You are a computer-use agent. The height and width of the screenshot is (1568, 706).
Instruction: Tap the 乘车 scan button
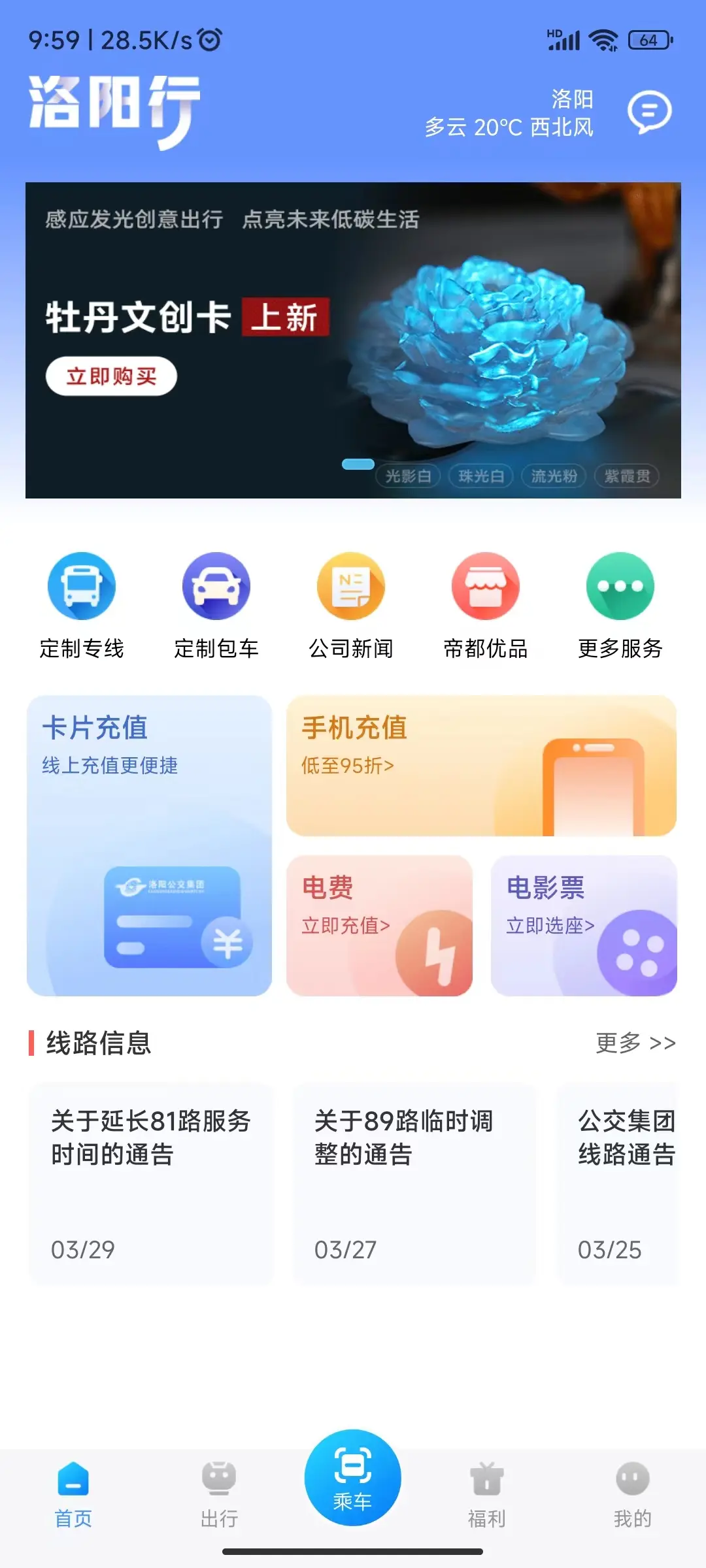(x=353, y=1478)
